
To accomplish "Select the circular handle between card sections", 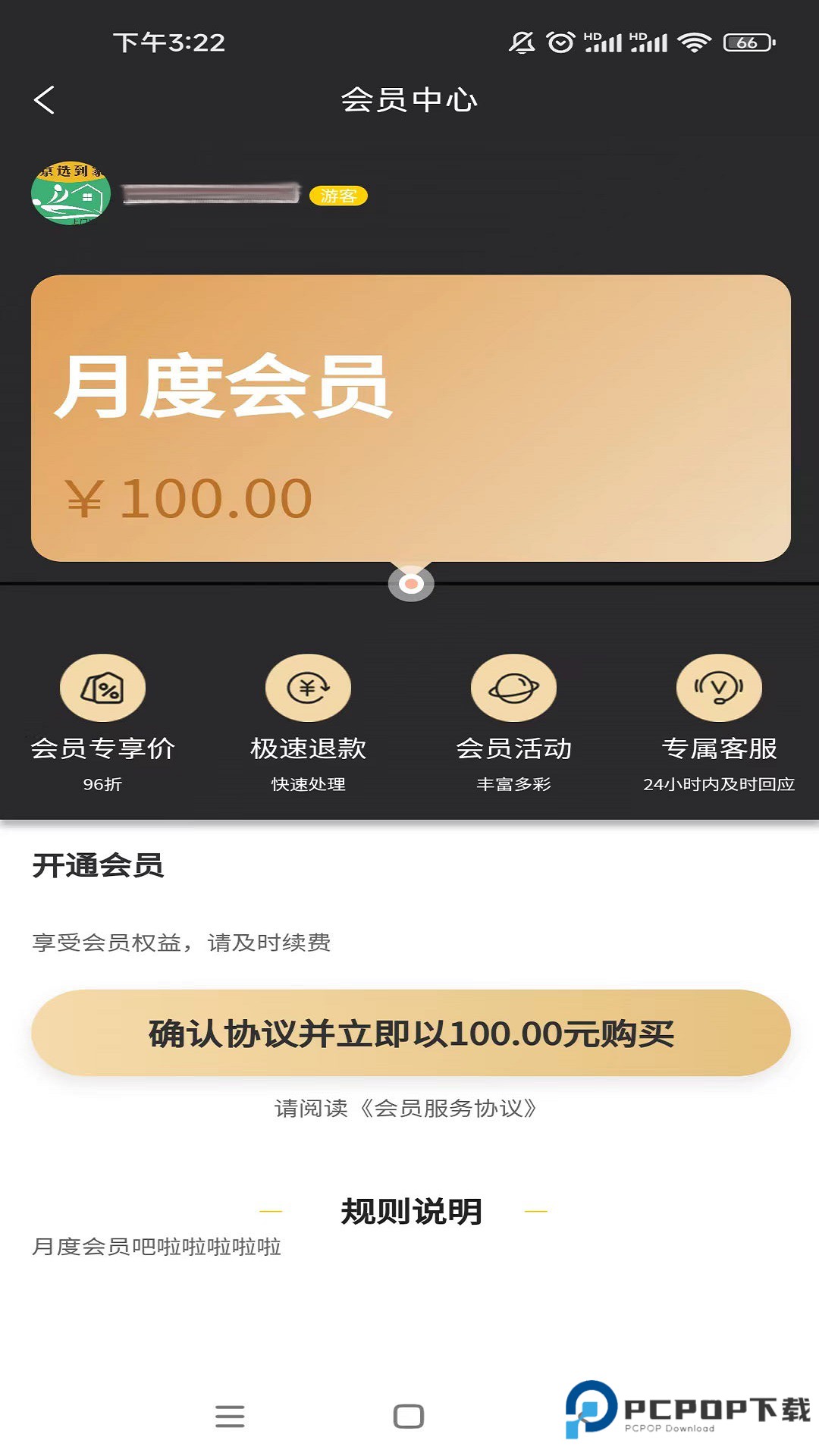I will coord(411,584).
